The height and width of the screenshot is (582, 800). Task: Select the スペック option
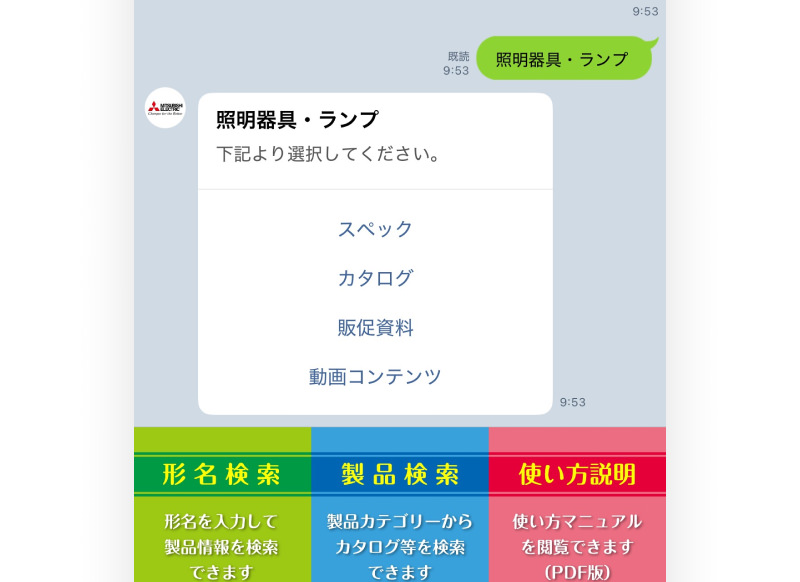pos(375,229)
